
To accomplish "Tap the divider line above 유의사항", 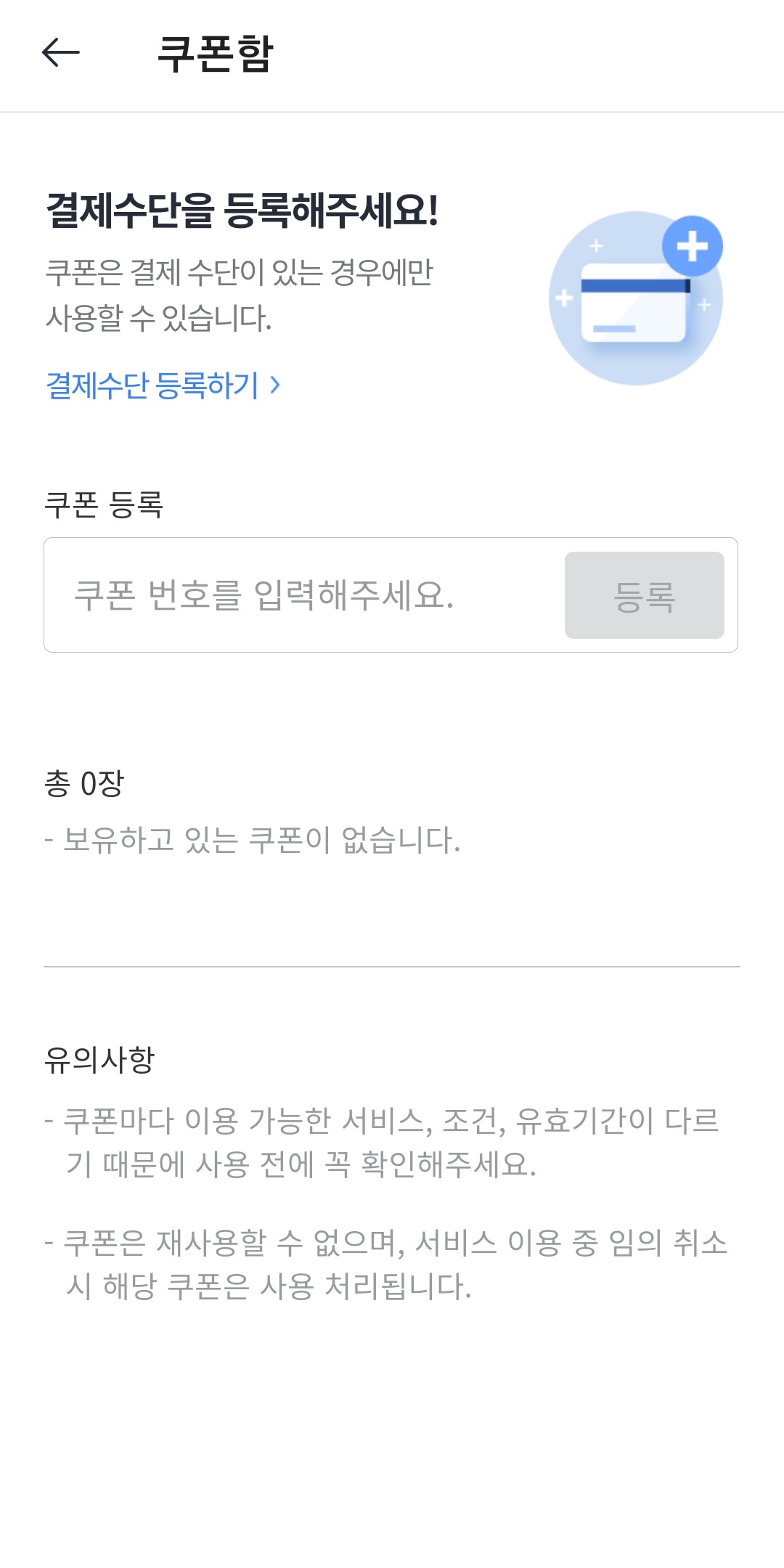I will (392, 965).
